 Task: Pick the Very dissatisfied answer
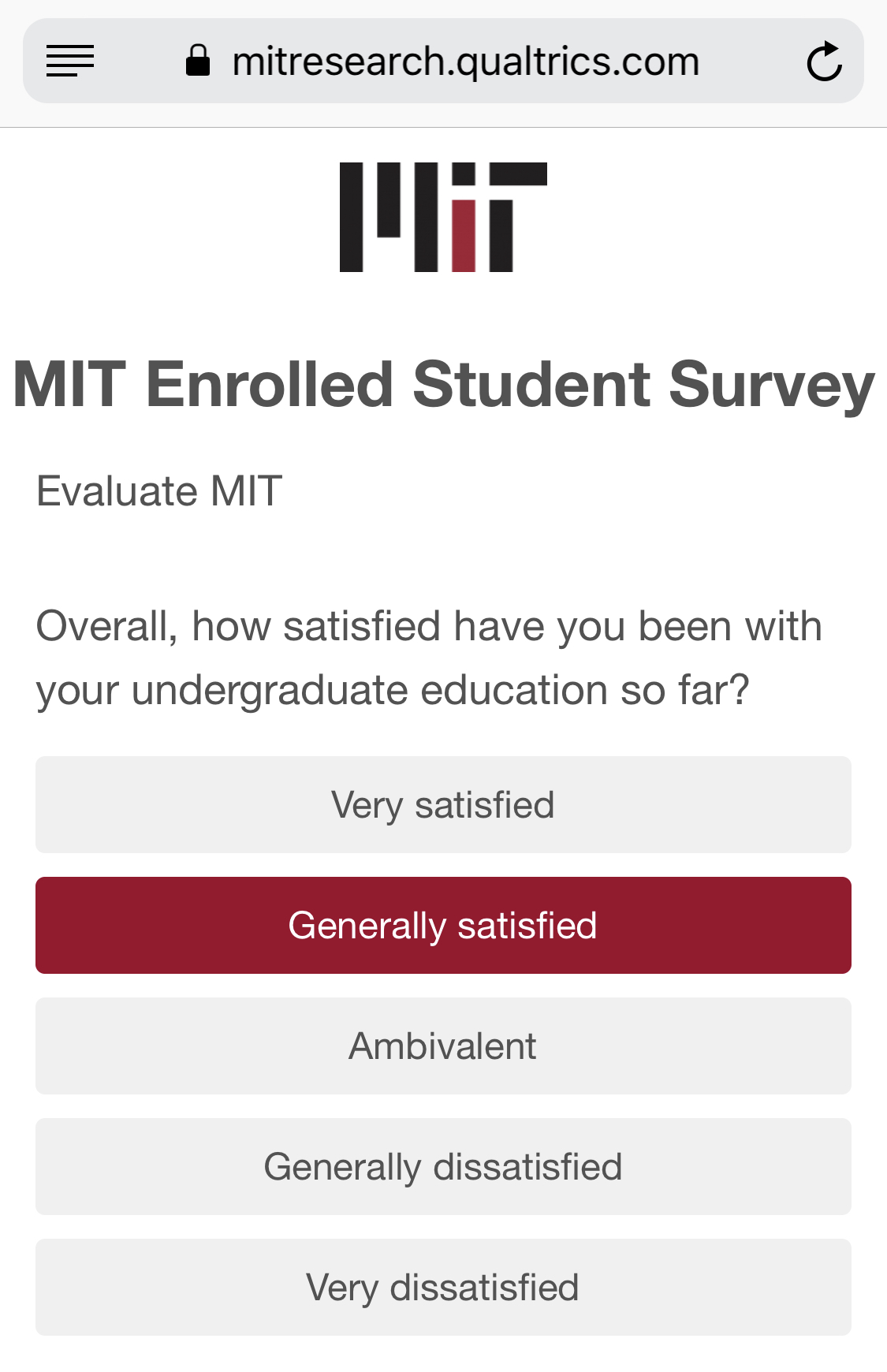pyautogui.click(x=443, y=1287)
